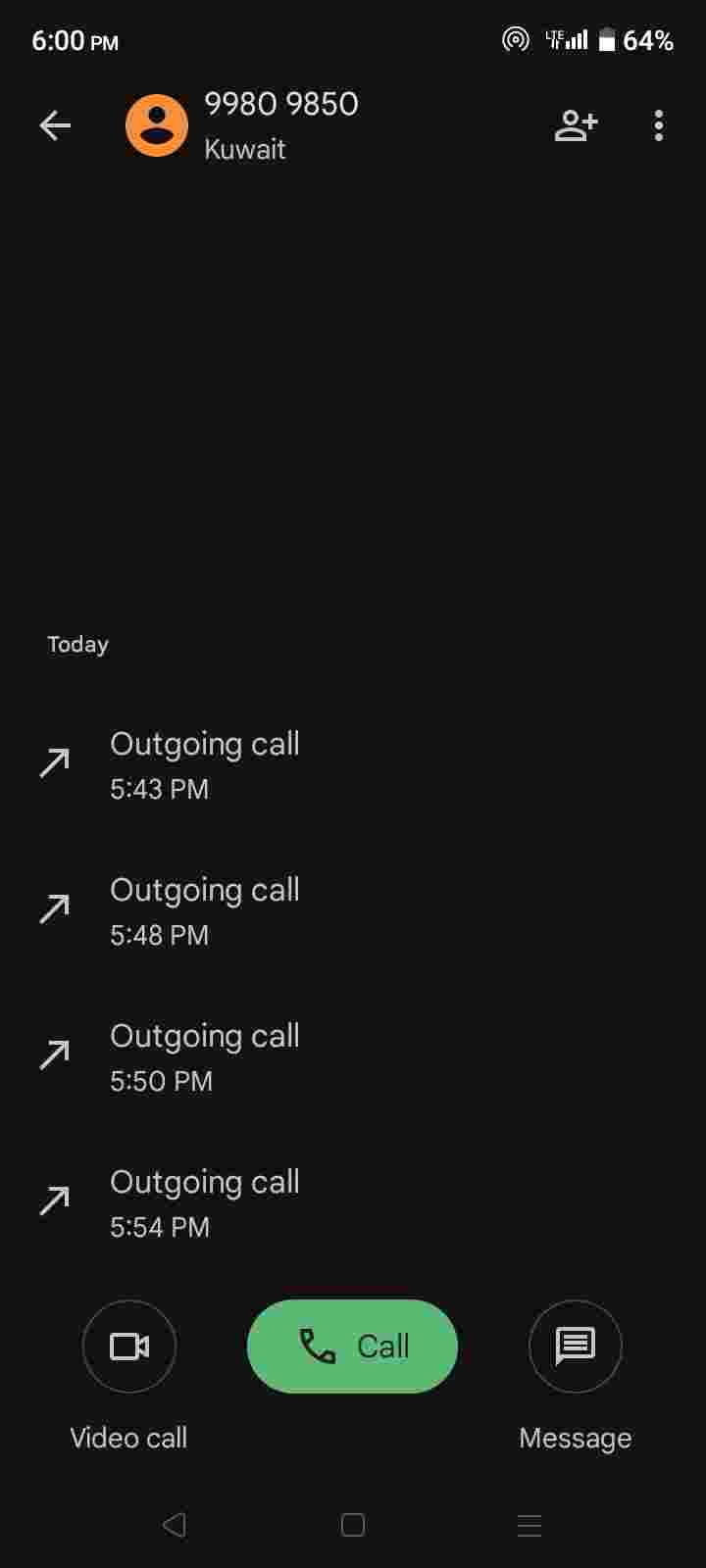The image size is (706, 1568).
Task: Call 9980 9850 with the green button
Action: point(352,1347)
